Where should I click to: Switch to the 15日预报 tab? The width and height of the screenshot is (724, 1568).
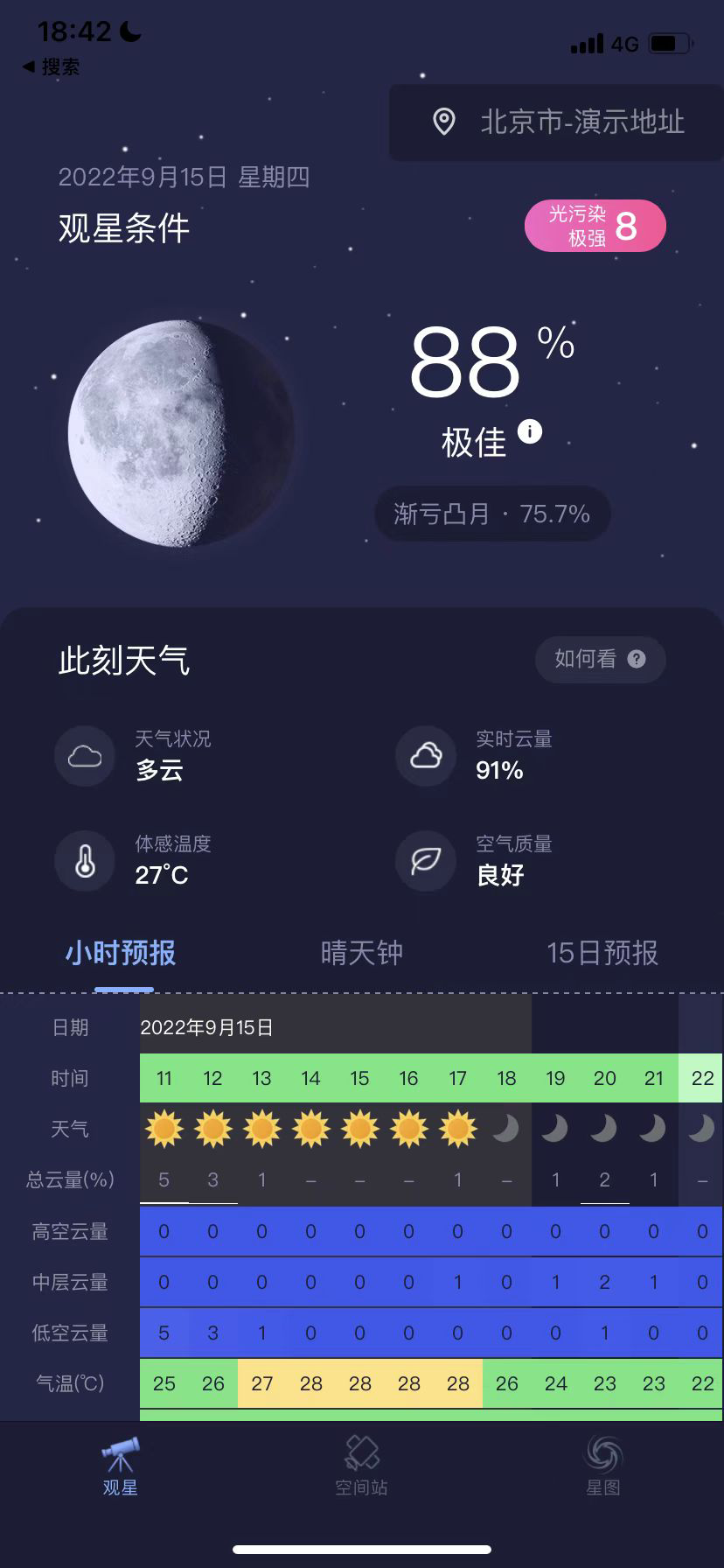click(x=602, y=953)
